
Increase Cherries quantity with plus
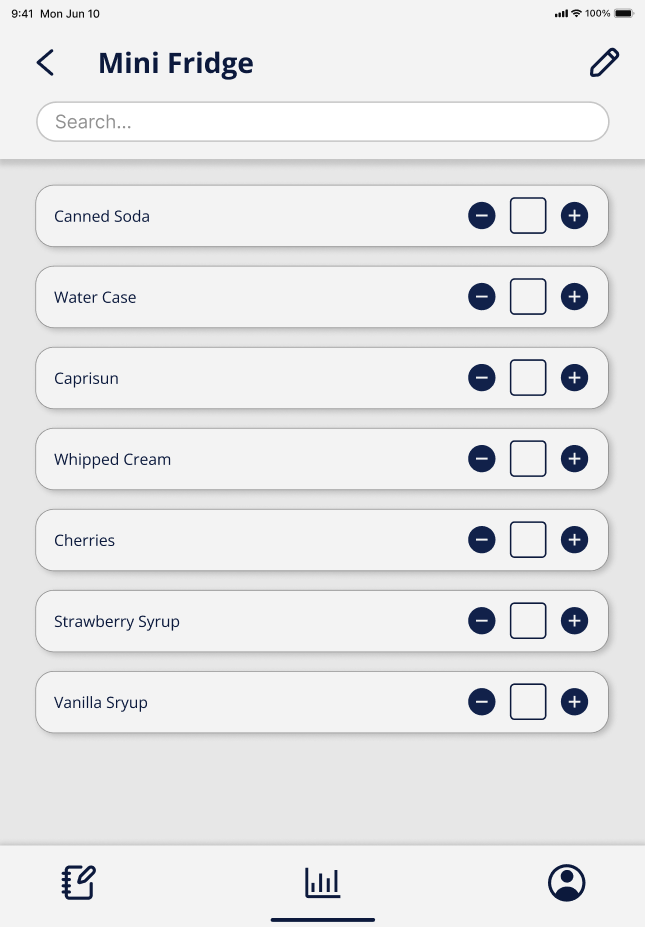574,540
